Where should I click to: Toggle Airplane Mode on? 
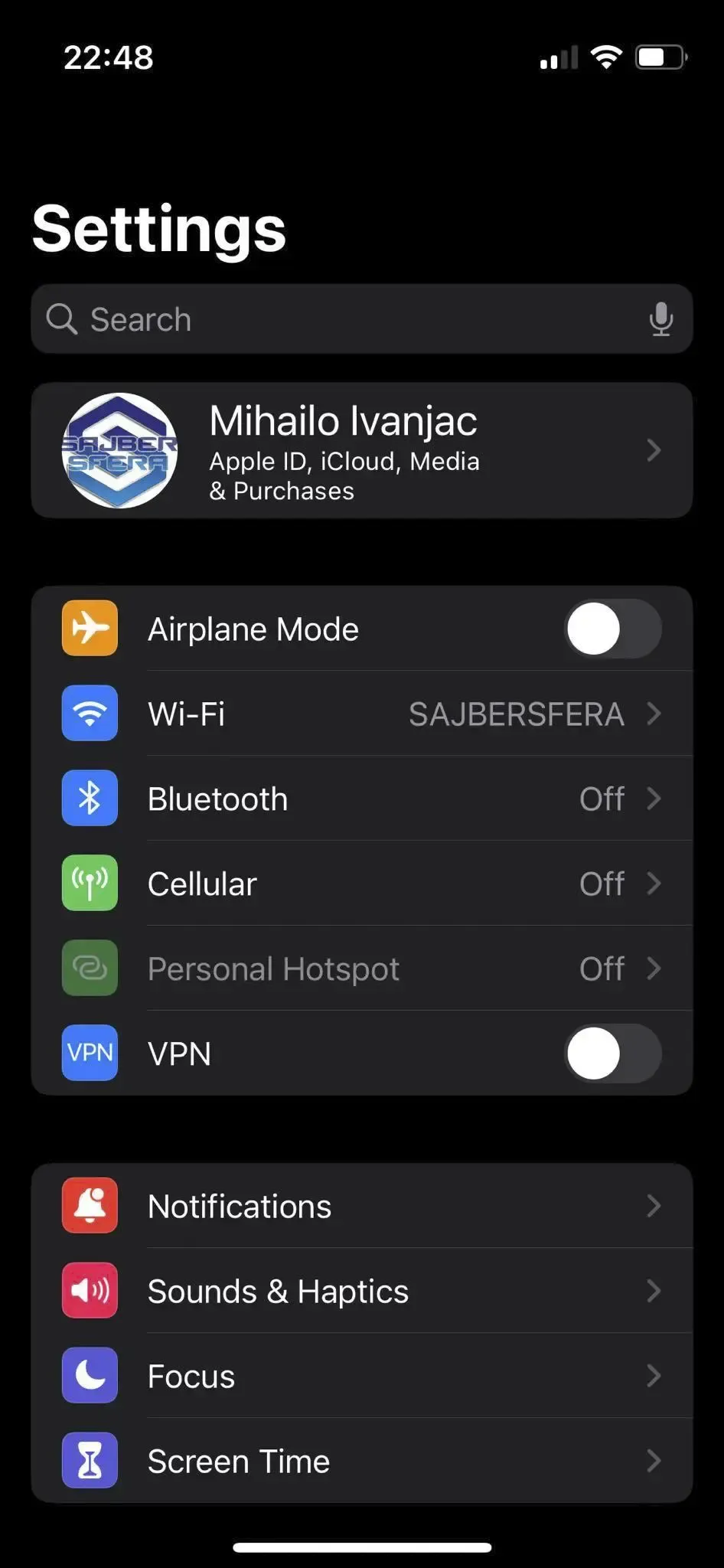click(612, 629)
